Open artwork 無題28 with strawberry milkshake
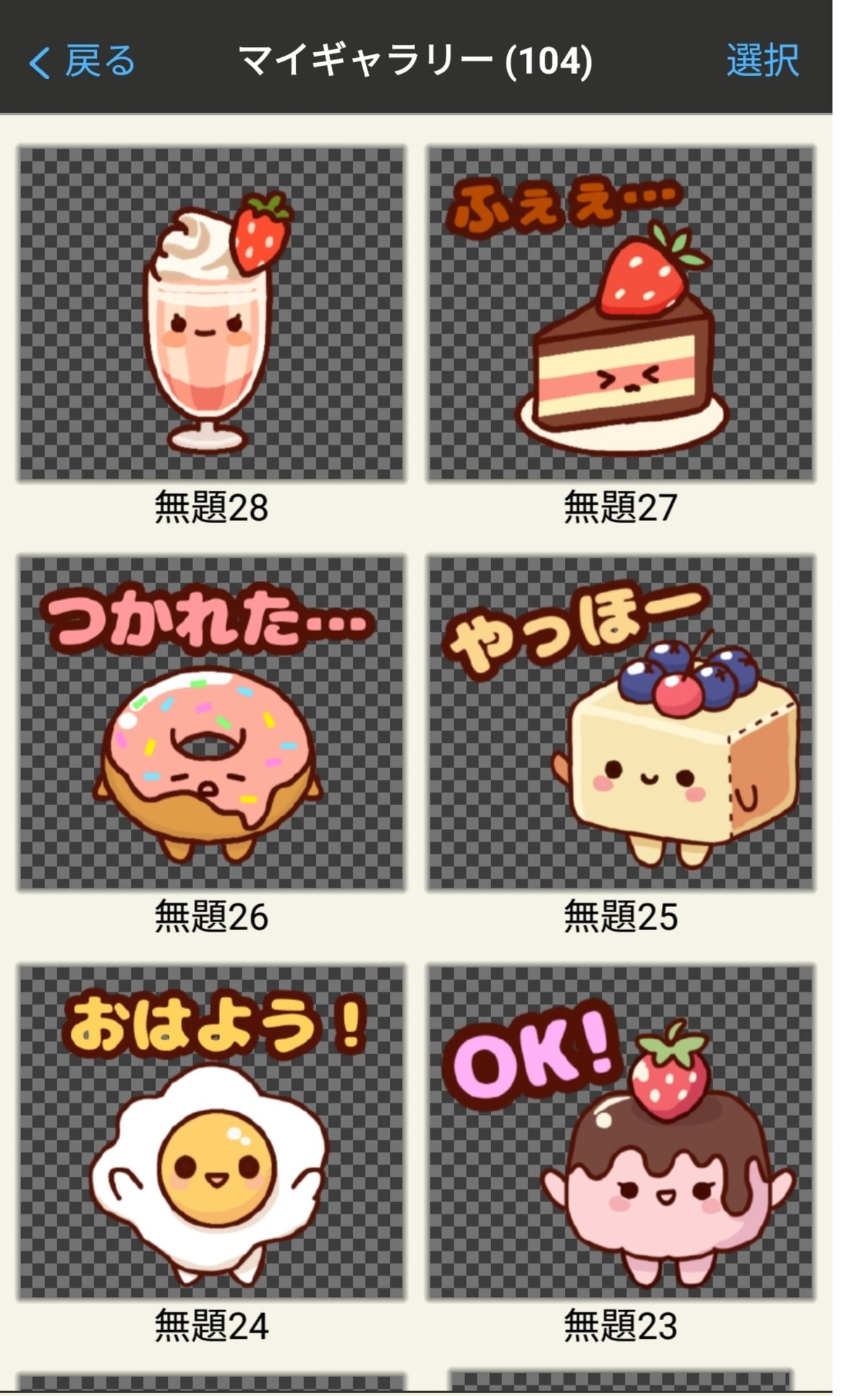The height and width of the screenshot is (1396, 868). tap(211, 314)
